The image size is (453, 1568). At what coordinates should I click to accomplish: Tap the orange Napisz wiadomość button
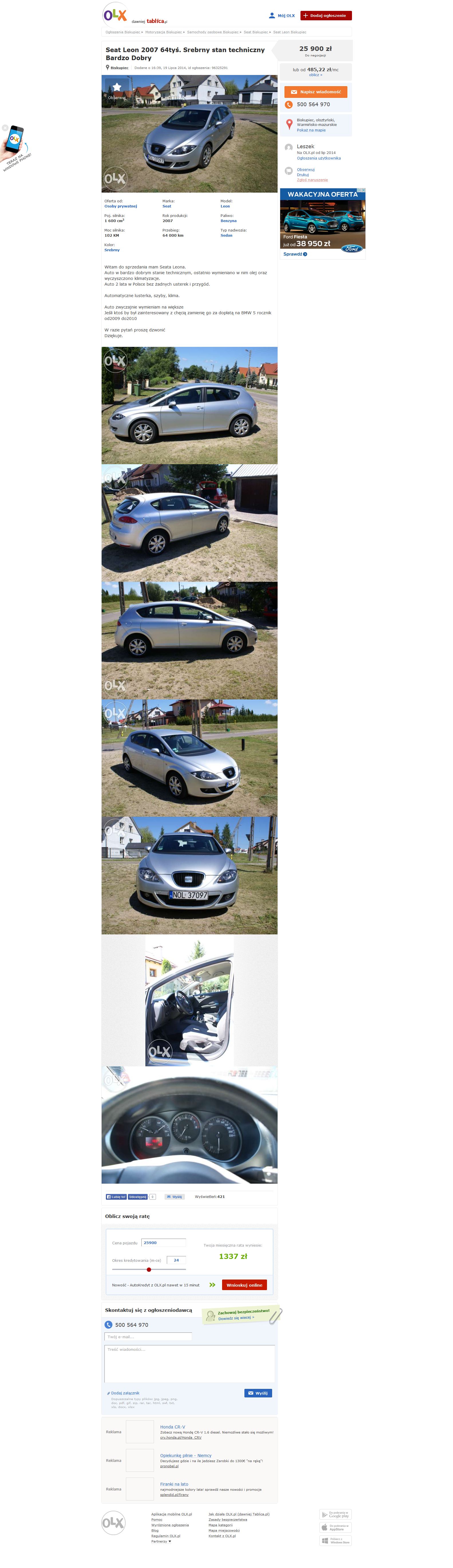pyautogui.click(x=315, y=92)
